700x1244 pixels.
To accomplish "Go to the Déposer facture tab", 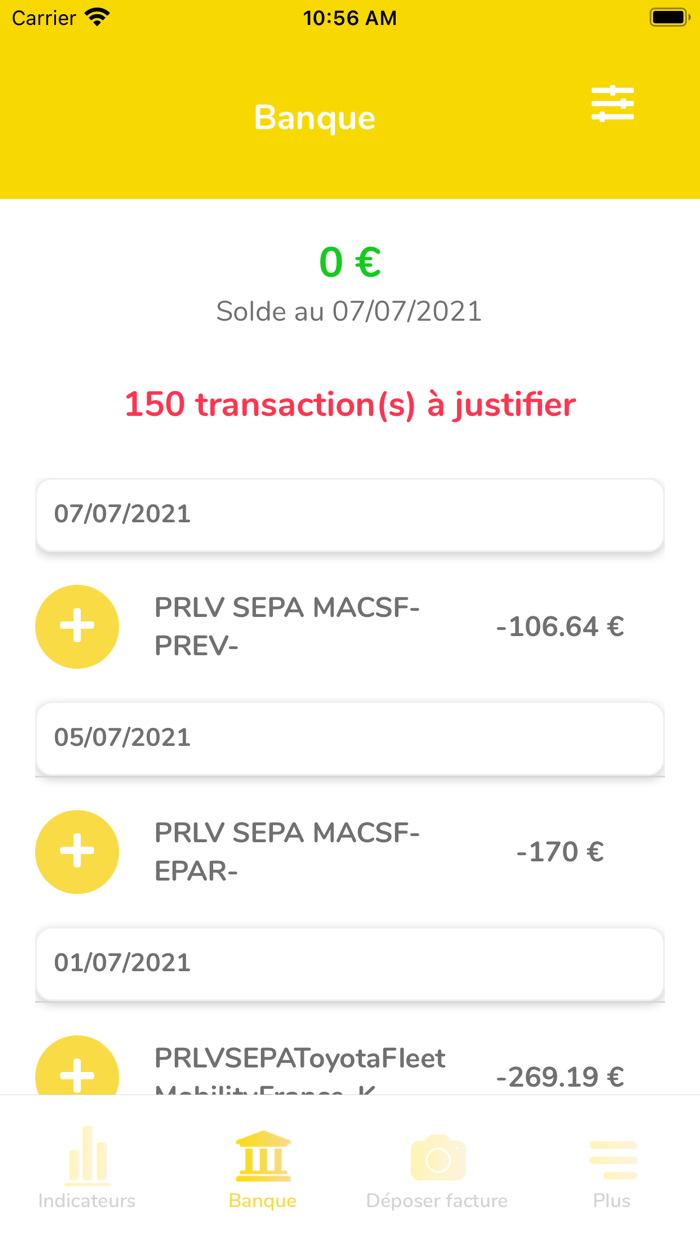I will (x=437, y=1168).
